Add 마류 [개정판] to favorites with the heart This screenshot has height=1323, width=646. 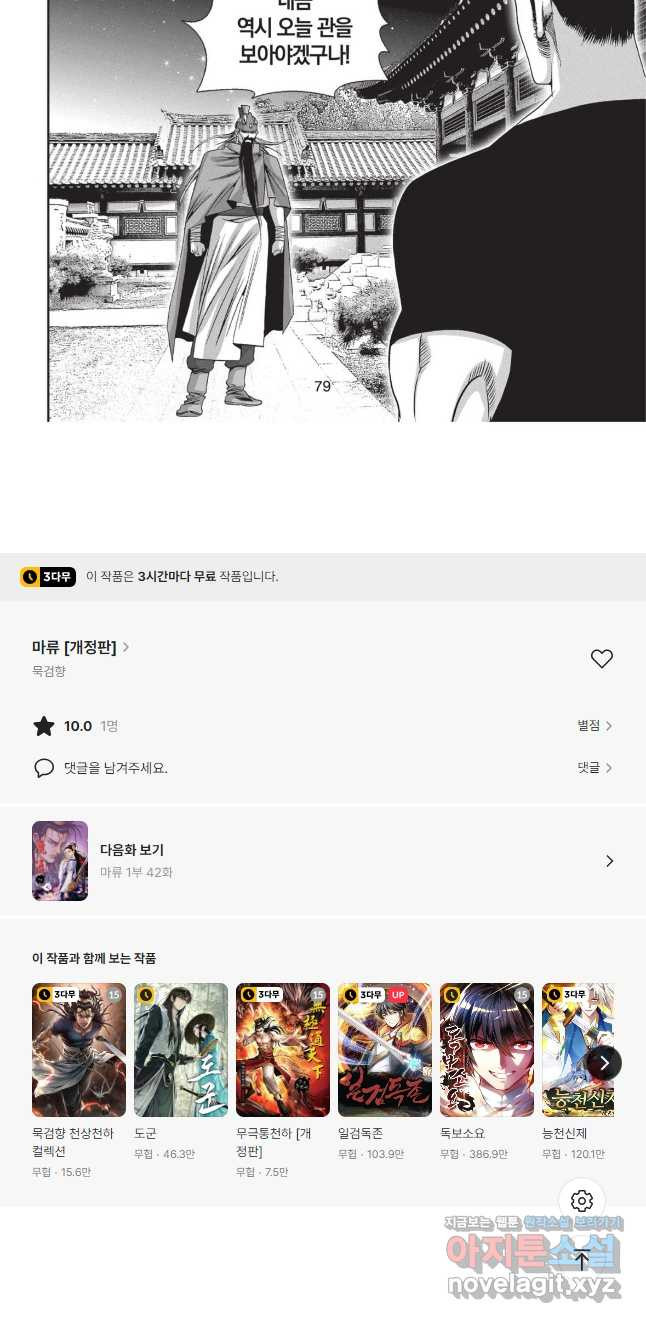(x=601, y=658)
